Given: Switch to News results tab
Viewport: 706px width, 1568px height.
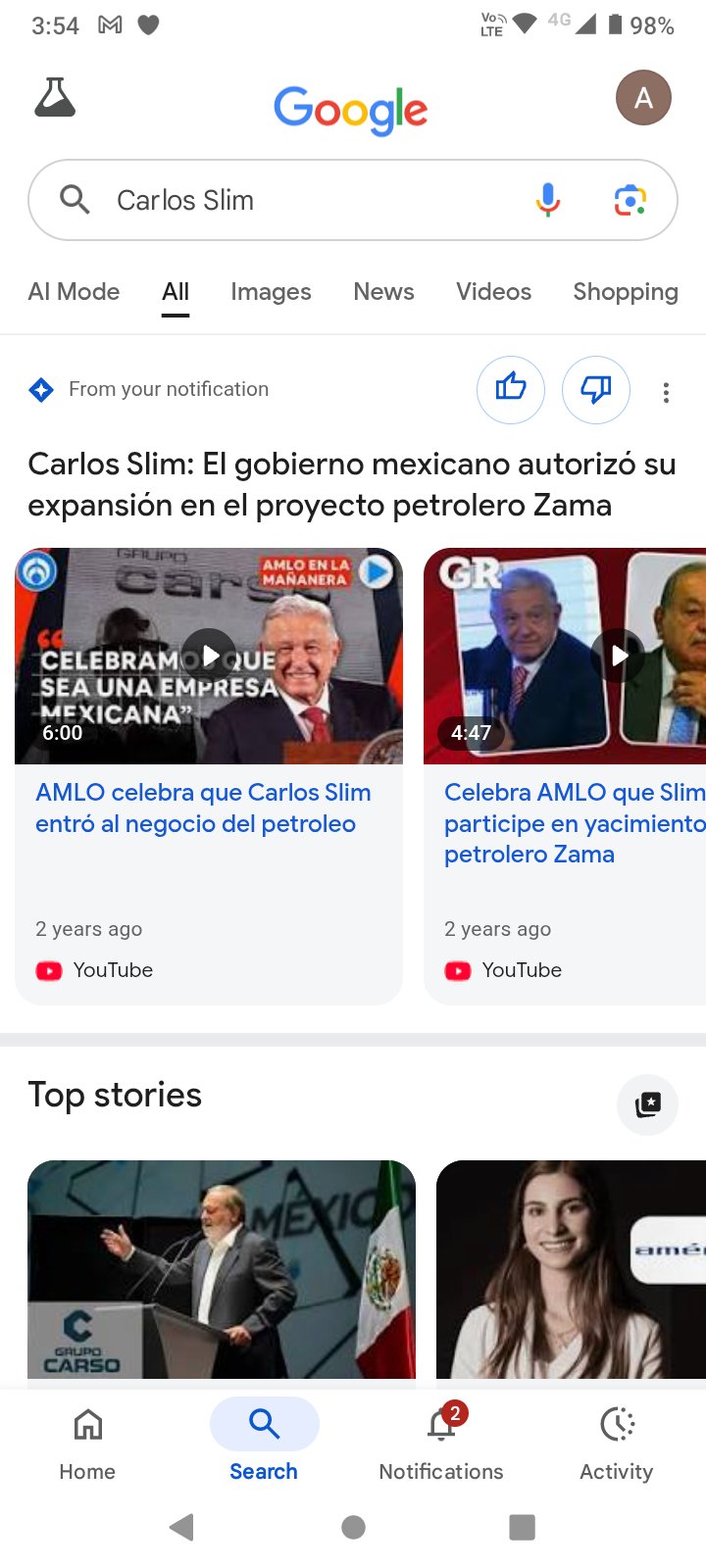Looking at the screenshot, I should pos(383,292).
